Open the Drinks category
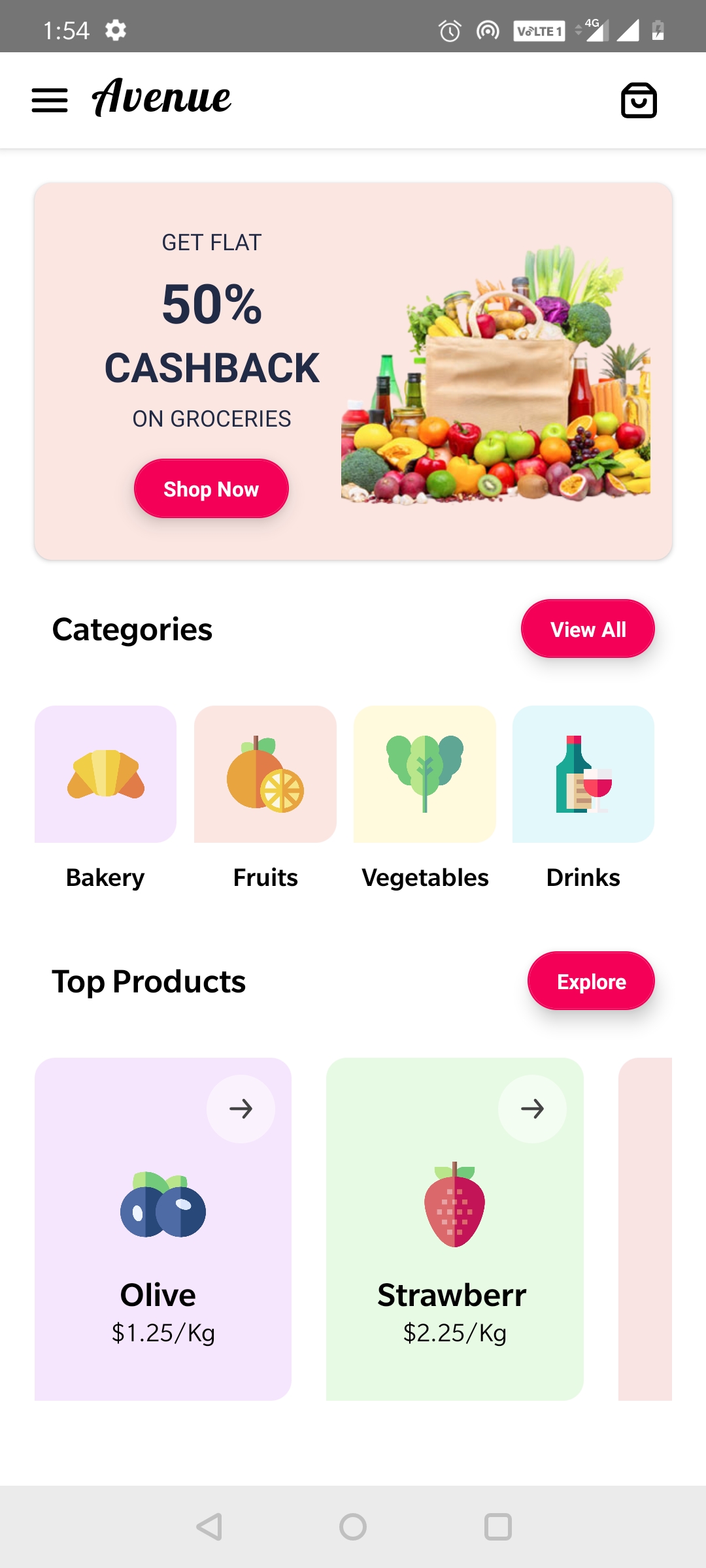Viewport: 706px width, 1568px height. (x=583, y=774)
